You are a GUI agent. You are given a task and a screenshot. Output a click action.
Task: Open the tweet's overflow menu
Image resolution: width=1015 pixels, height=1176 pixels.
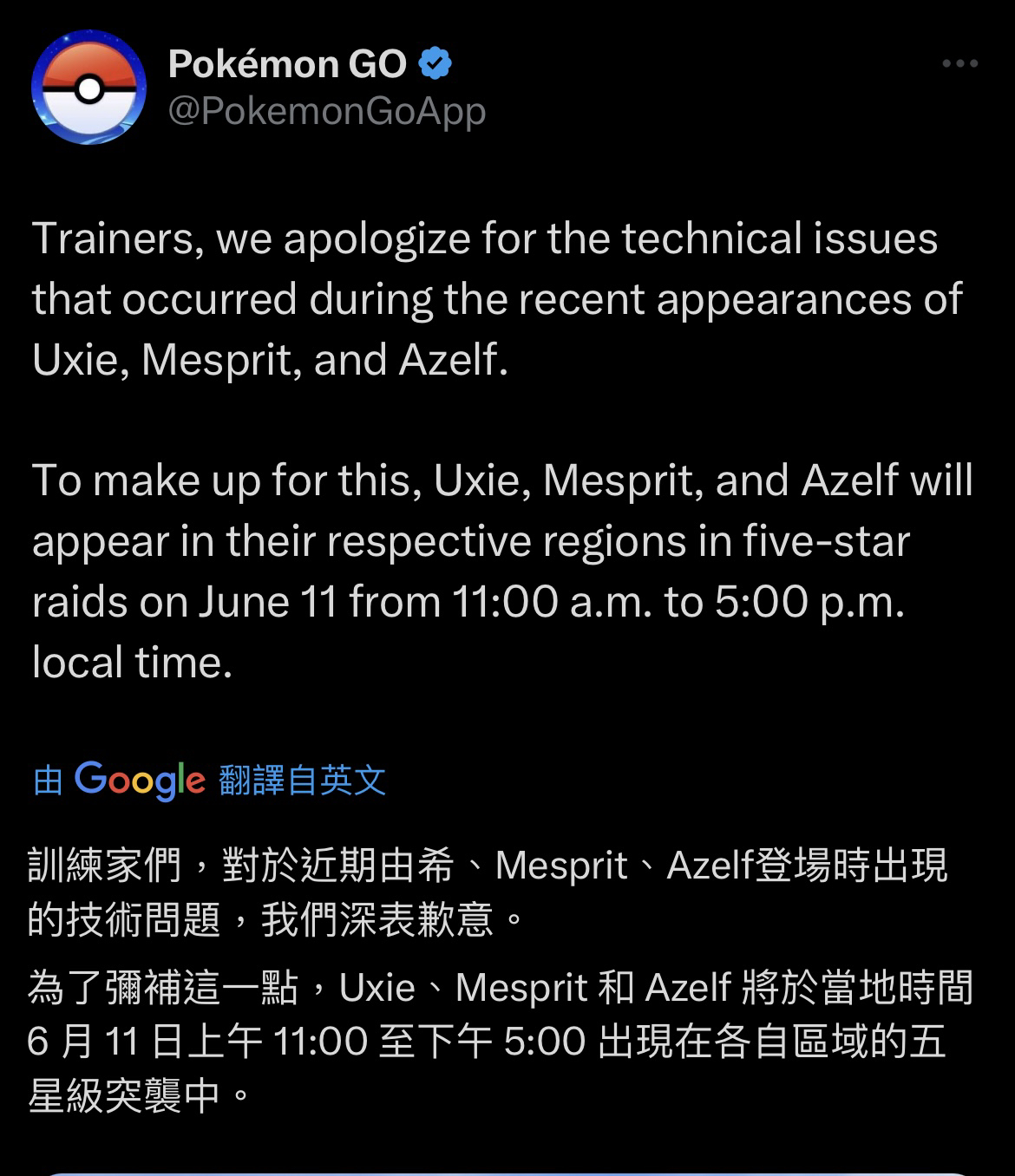(959, 64)
